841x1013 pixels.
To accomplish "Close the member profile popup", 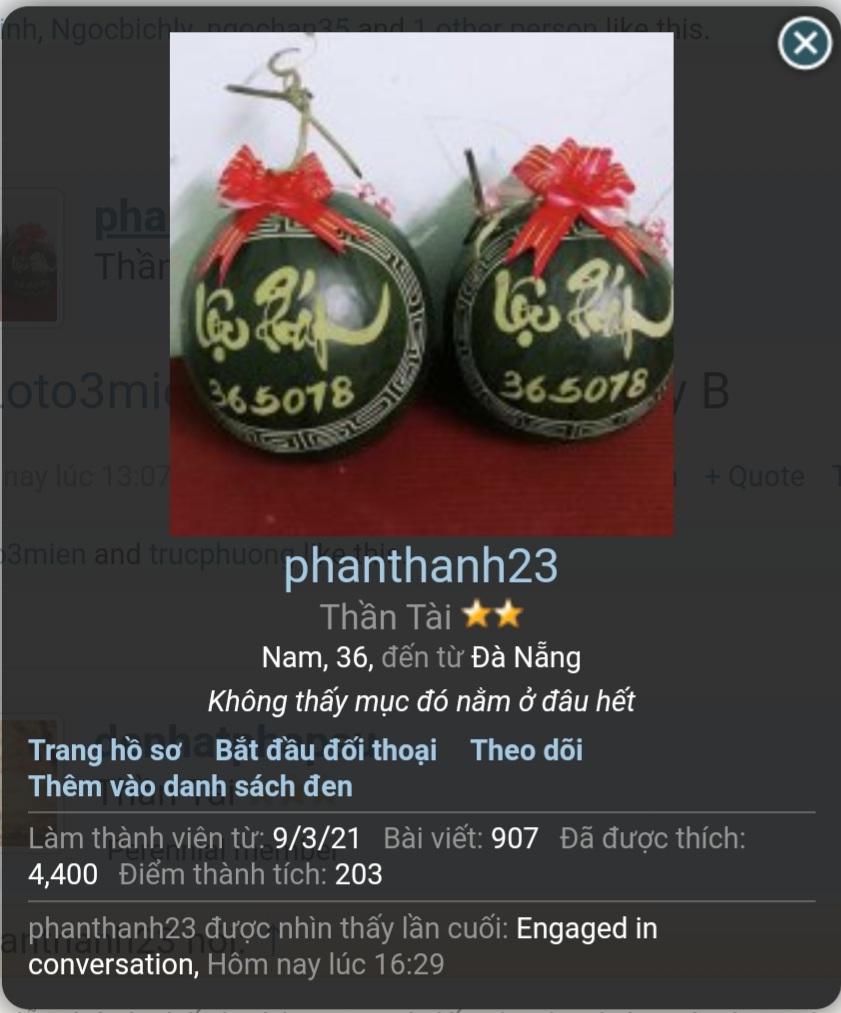I will tap(805, 43).
